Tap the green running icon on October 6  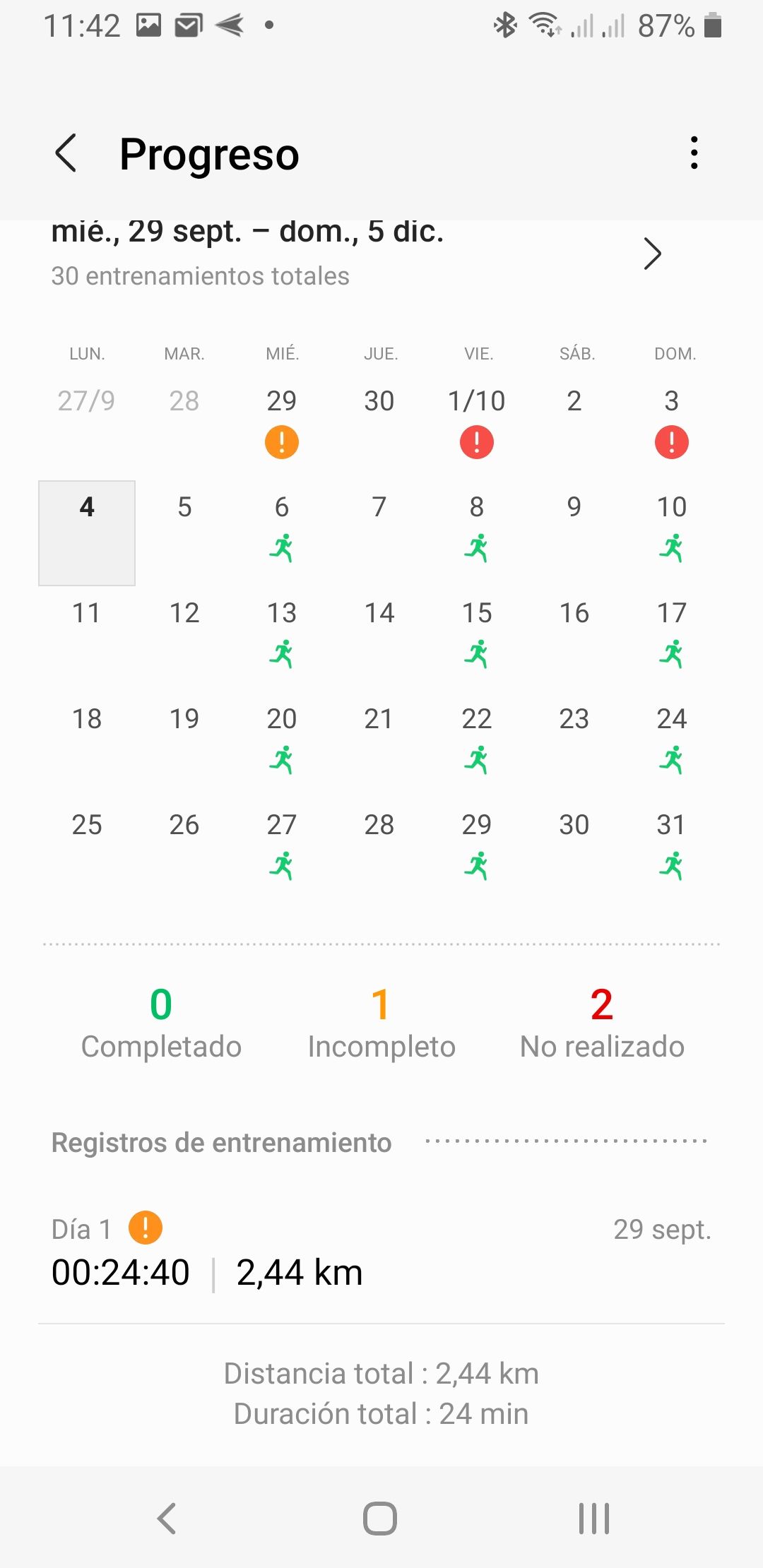pyautogui.click(x=281, y=547)
